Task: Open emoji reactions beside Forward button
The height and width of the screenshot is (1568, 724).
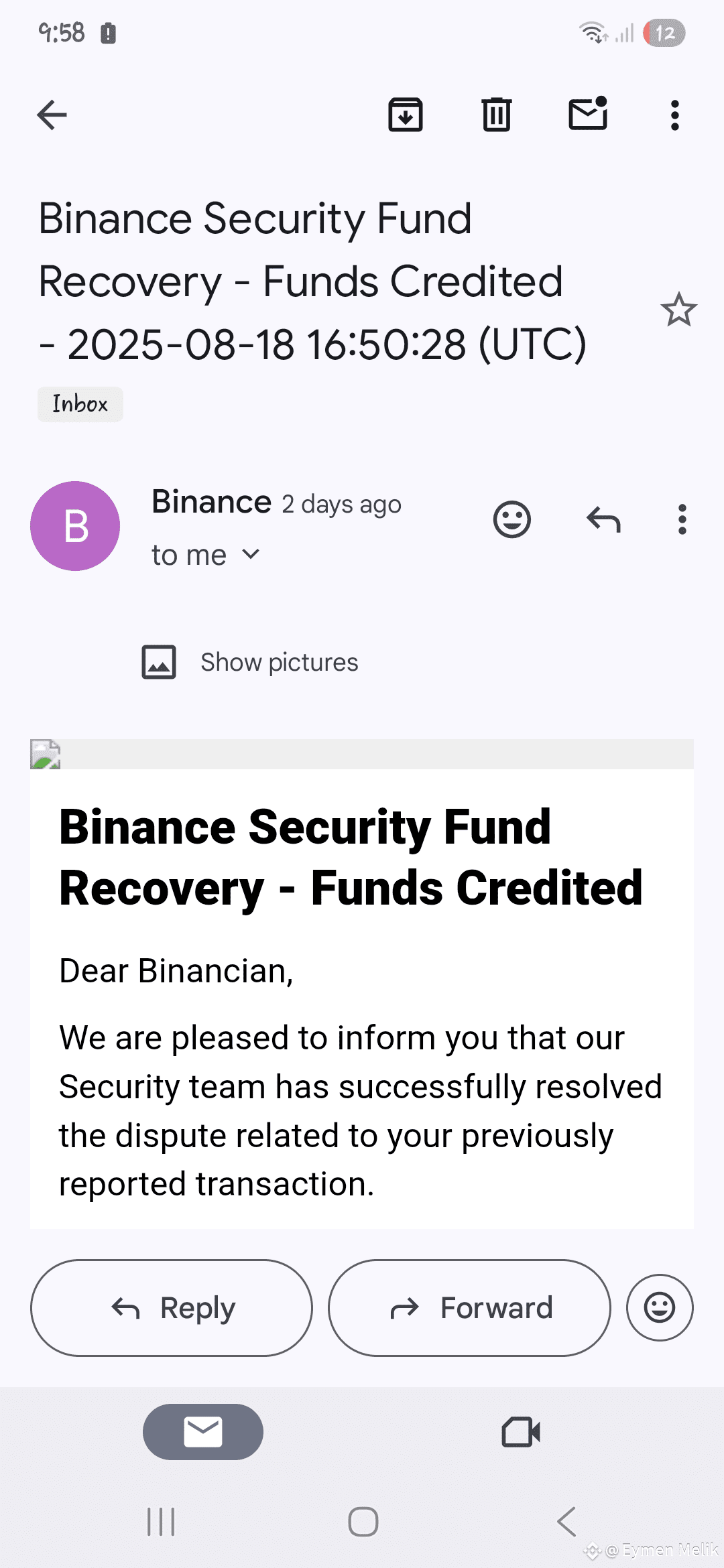Action: pos(660,1307)
